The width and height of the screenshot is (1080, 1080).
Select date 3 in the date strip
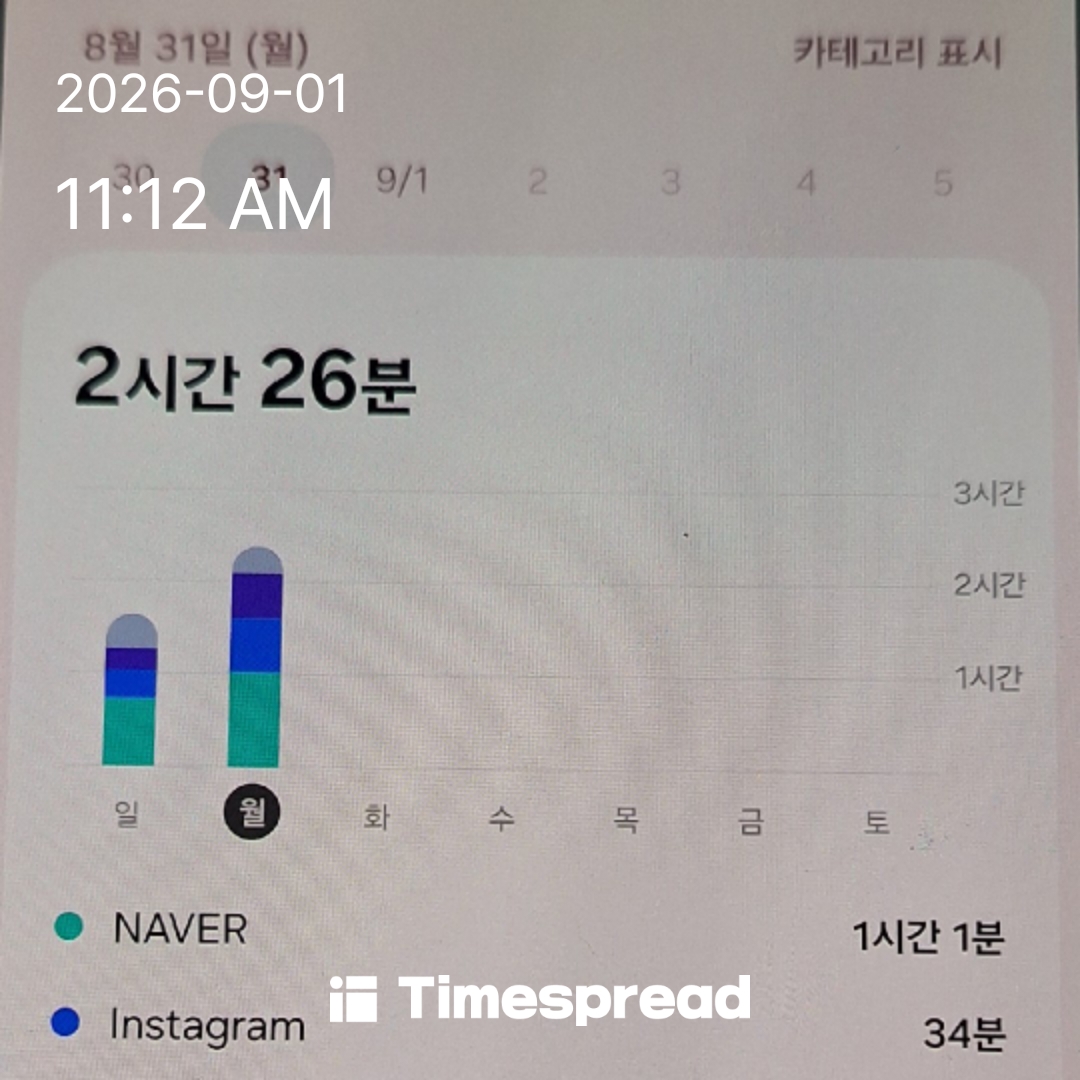tap(671, 183)
